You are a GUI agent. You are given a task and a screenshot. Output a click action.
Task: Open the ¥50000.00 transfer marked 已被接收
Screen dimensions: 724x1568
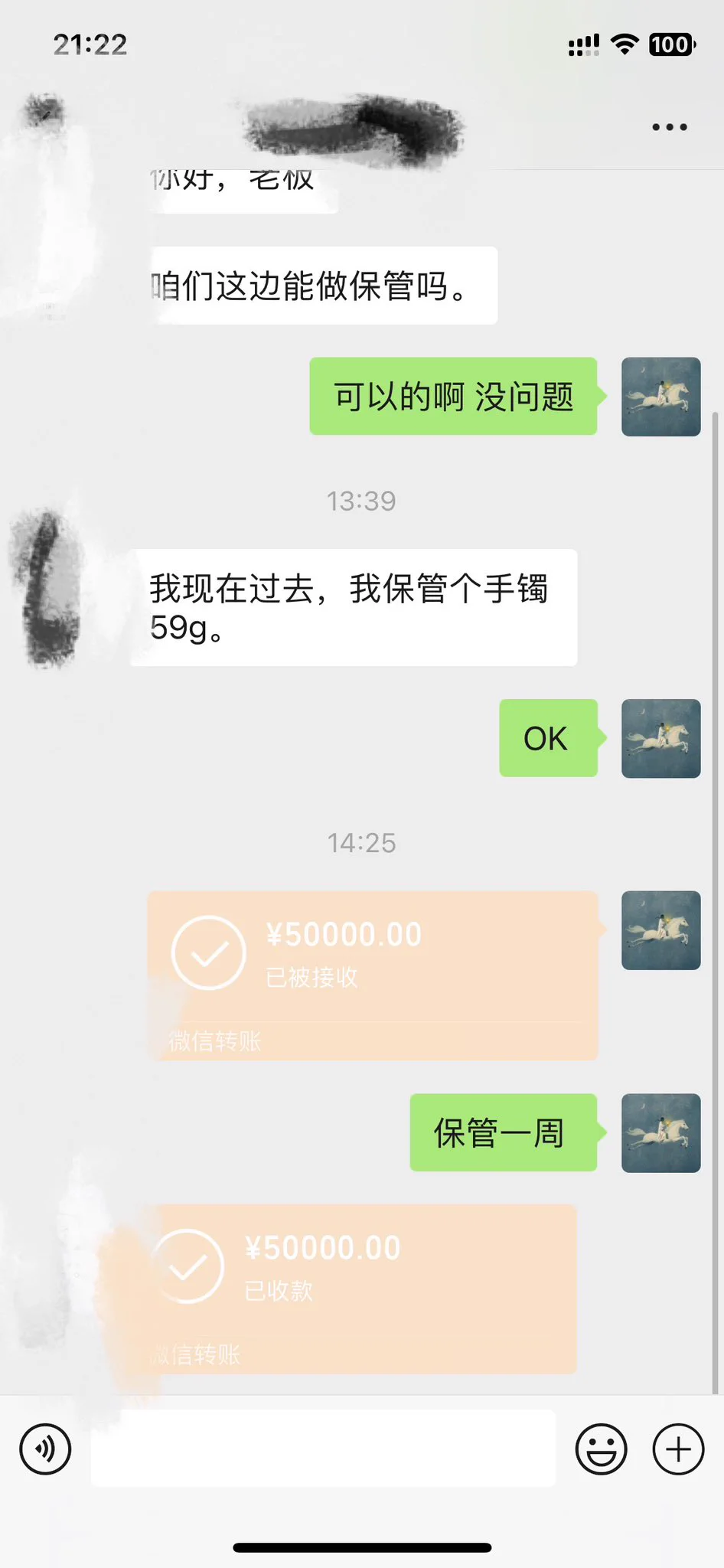[x=372, y=974]
